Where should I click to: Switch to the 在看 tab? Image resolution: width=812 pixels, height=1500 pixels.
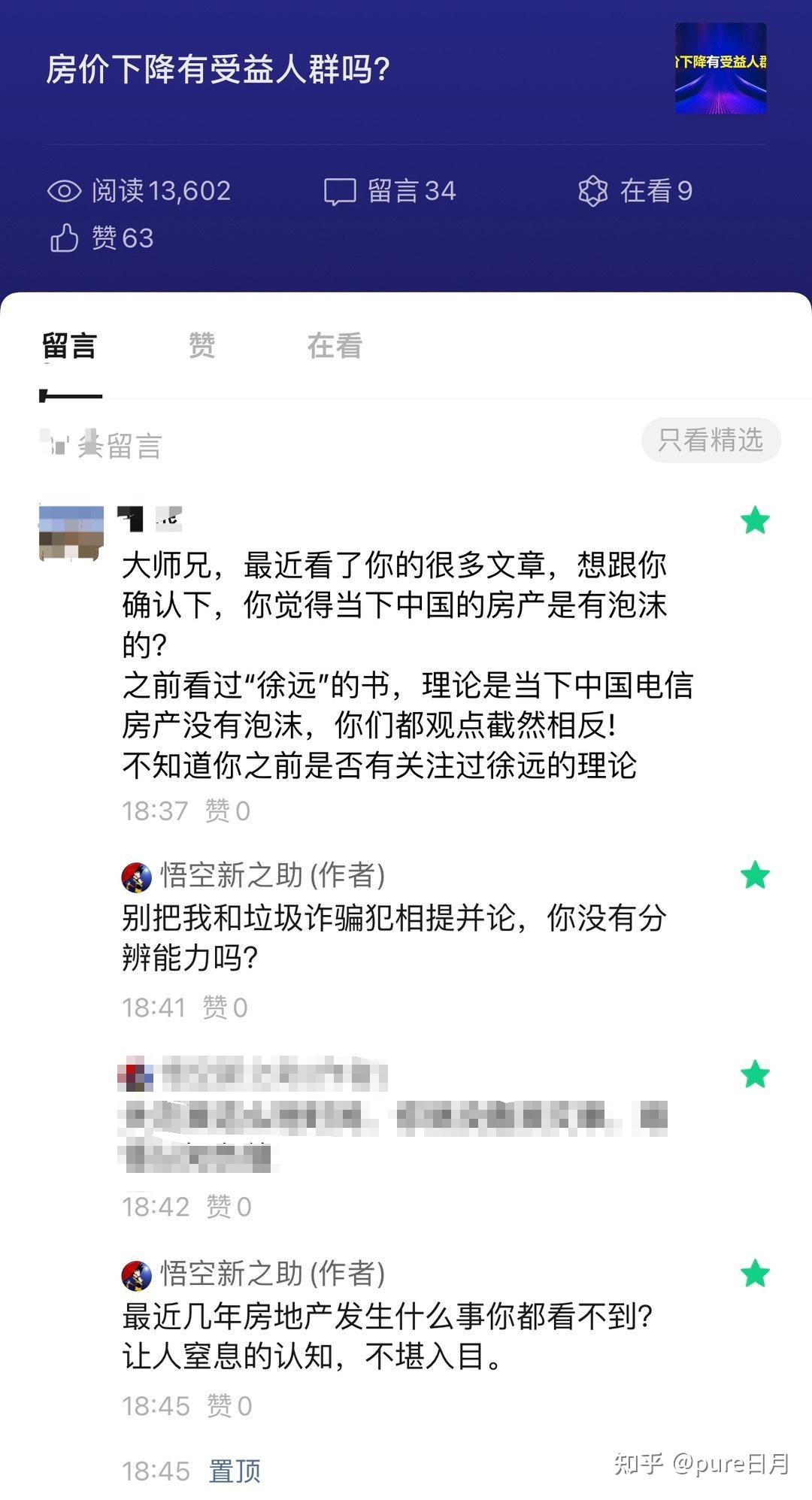point(335,346)
